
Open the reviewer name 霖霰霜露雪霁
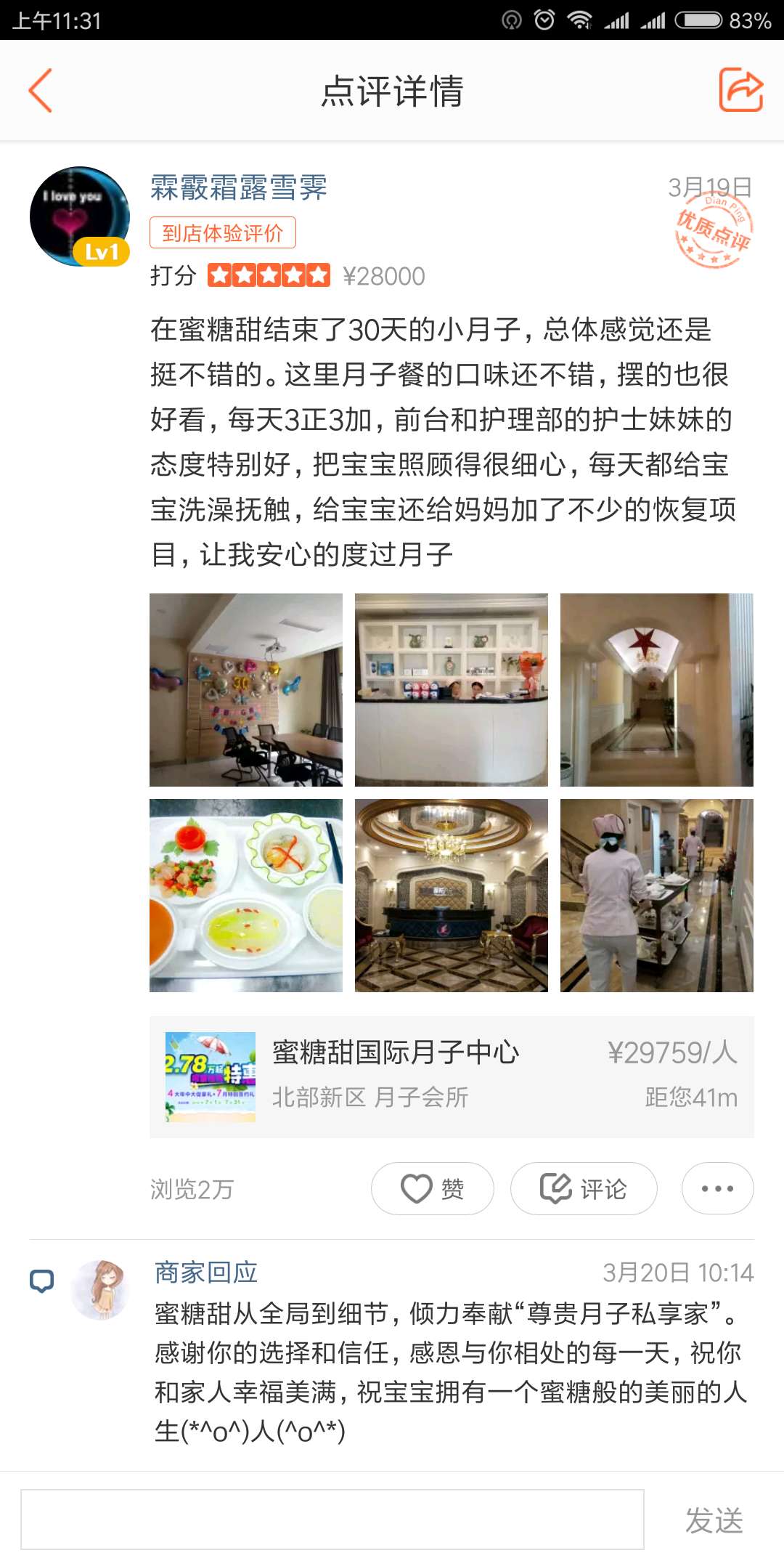pos(239,187)
